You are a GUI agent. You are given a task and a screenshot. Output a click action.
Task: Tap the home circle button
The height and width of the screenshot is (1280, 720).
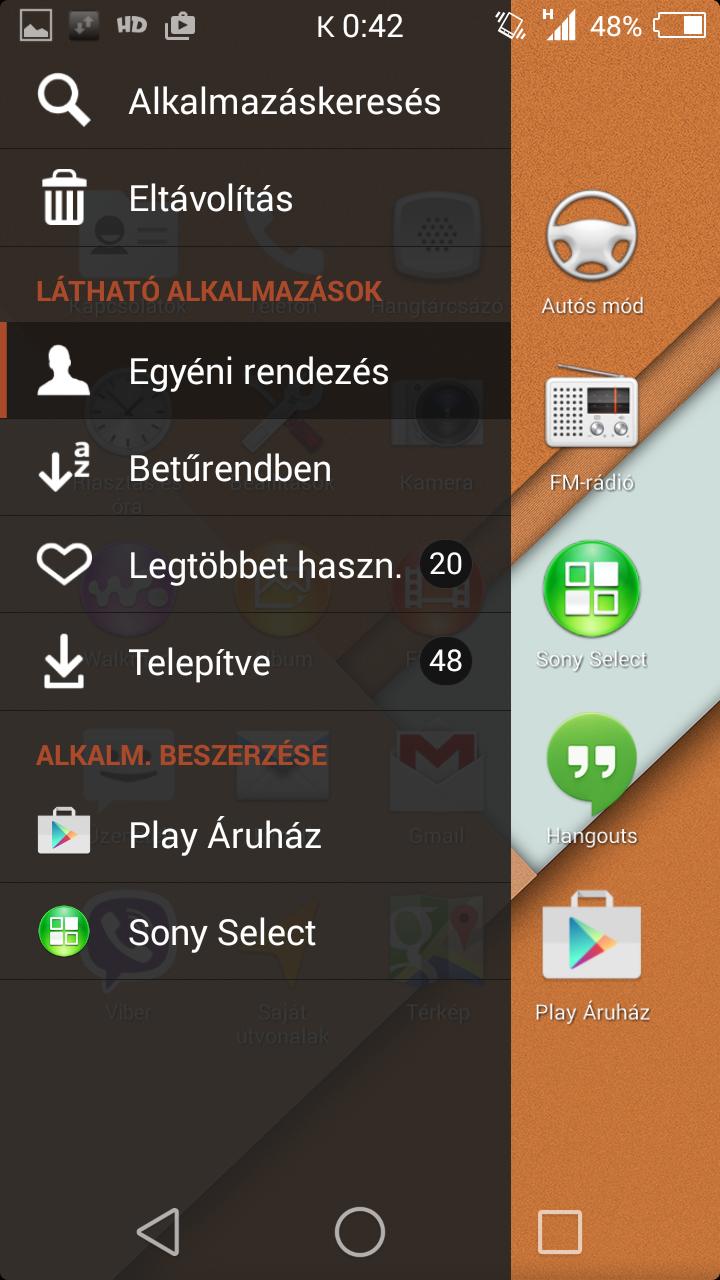[x=360, y=1232]
